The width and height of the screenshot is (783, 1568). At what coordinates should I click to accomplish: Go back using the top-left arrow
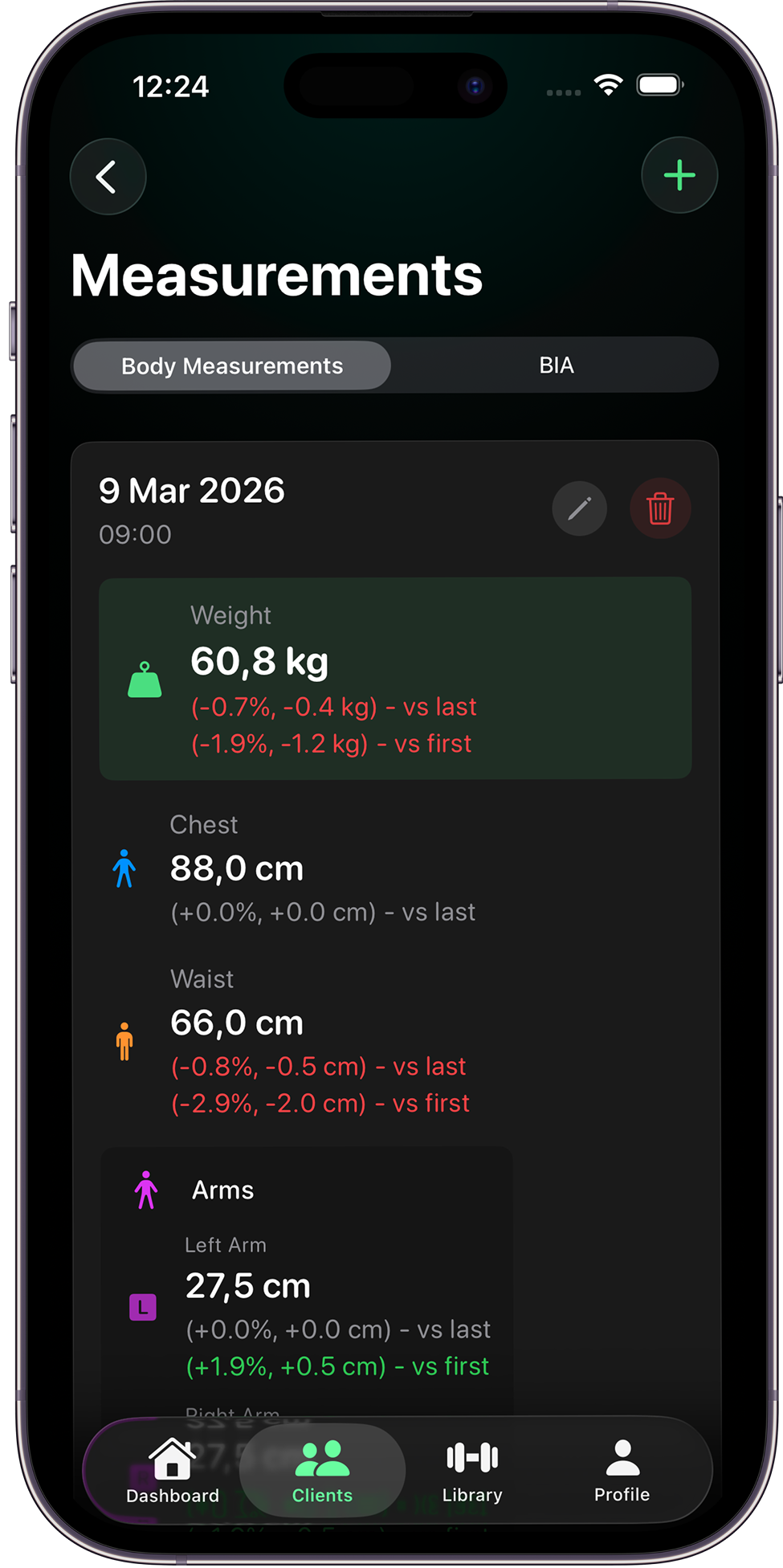pos(108,177)
